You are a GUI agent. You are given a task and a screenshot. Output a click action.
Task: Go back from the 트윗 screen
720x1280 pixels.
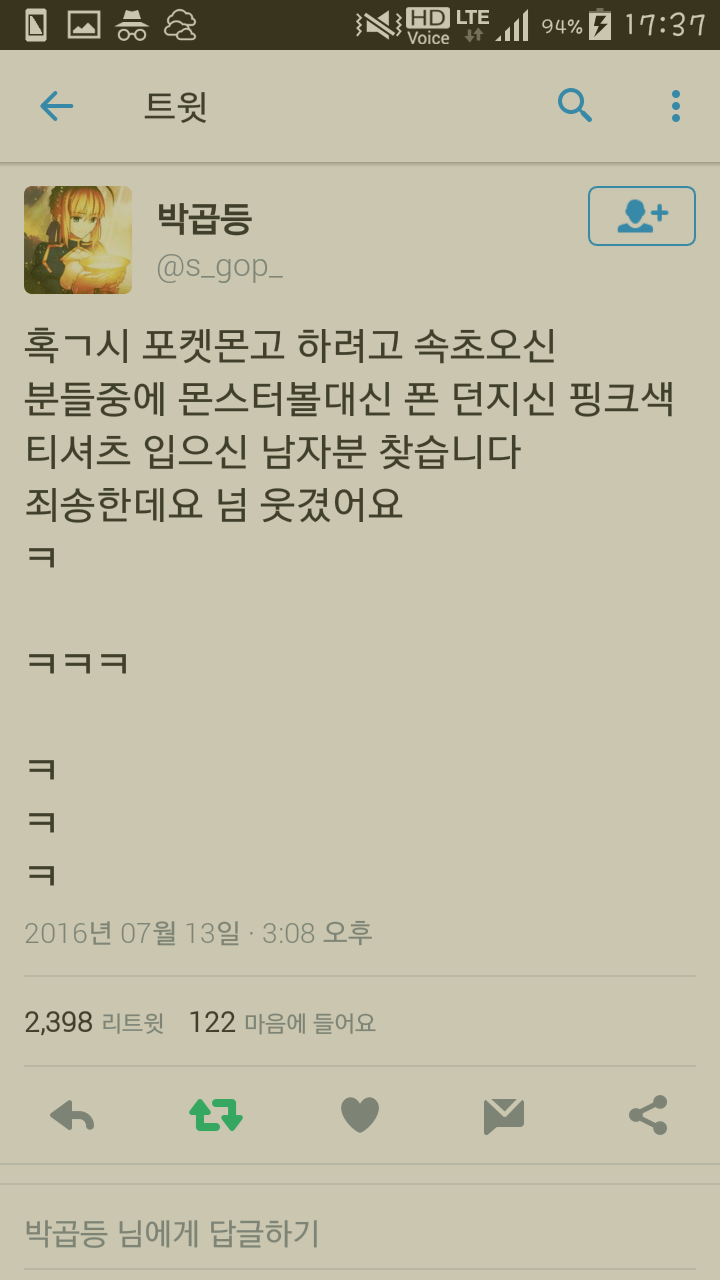pos(56,106)
